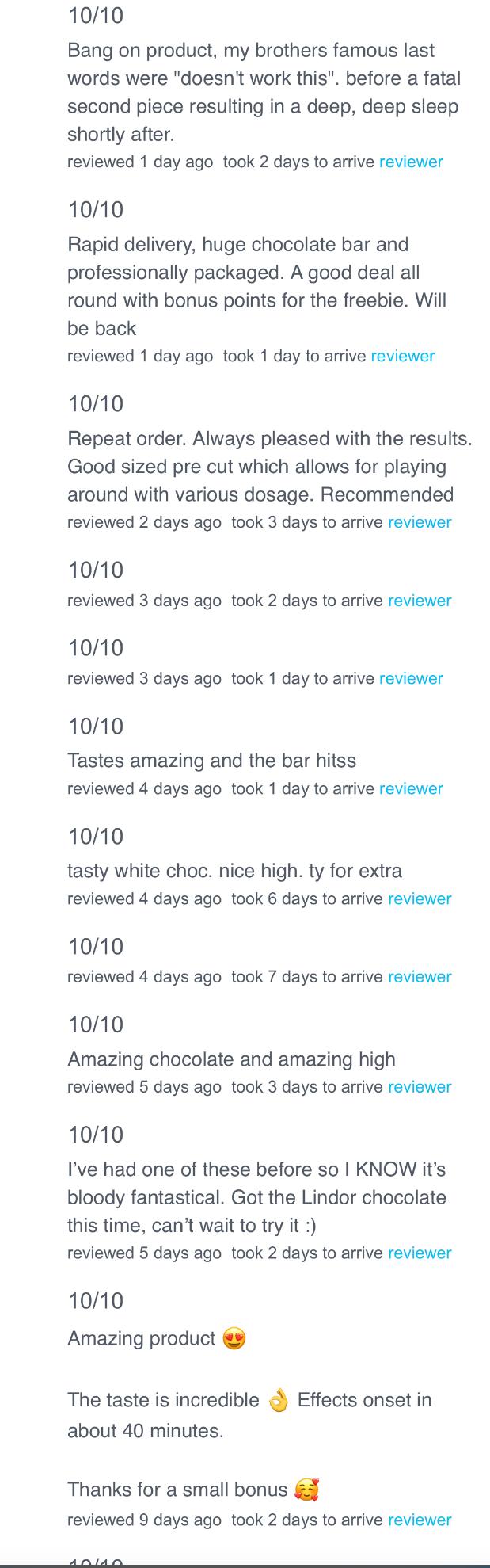490x1568 pixels.
Task: Open reviewer link under the "Bang on product" review
Action: (411, 162)
